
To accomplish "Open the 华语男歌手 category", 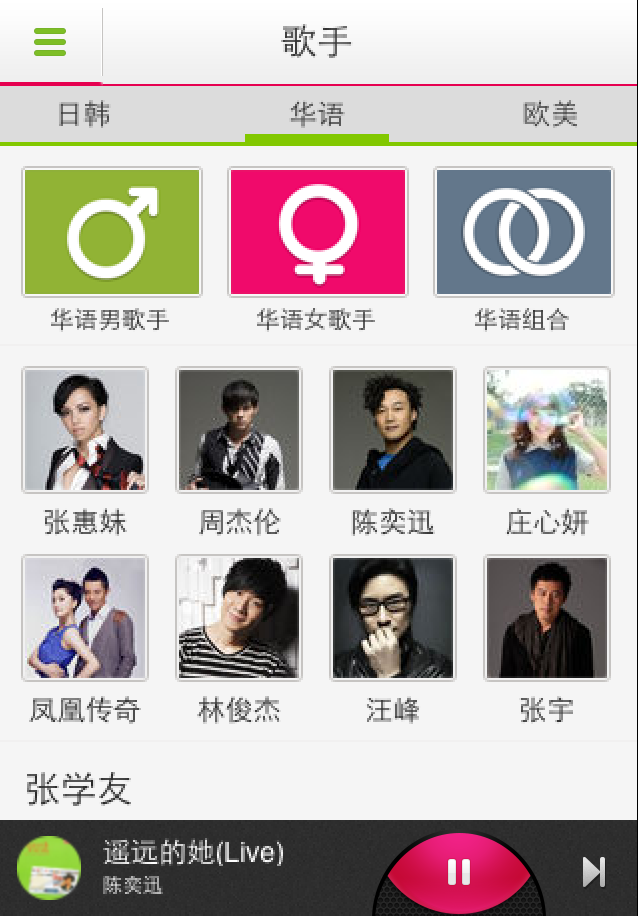I will pos(112,232).
